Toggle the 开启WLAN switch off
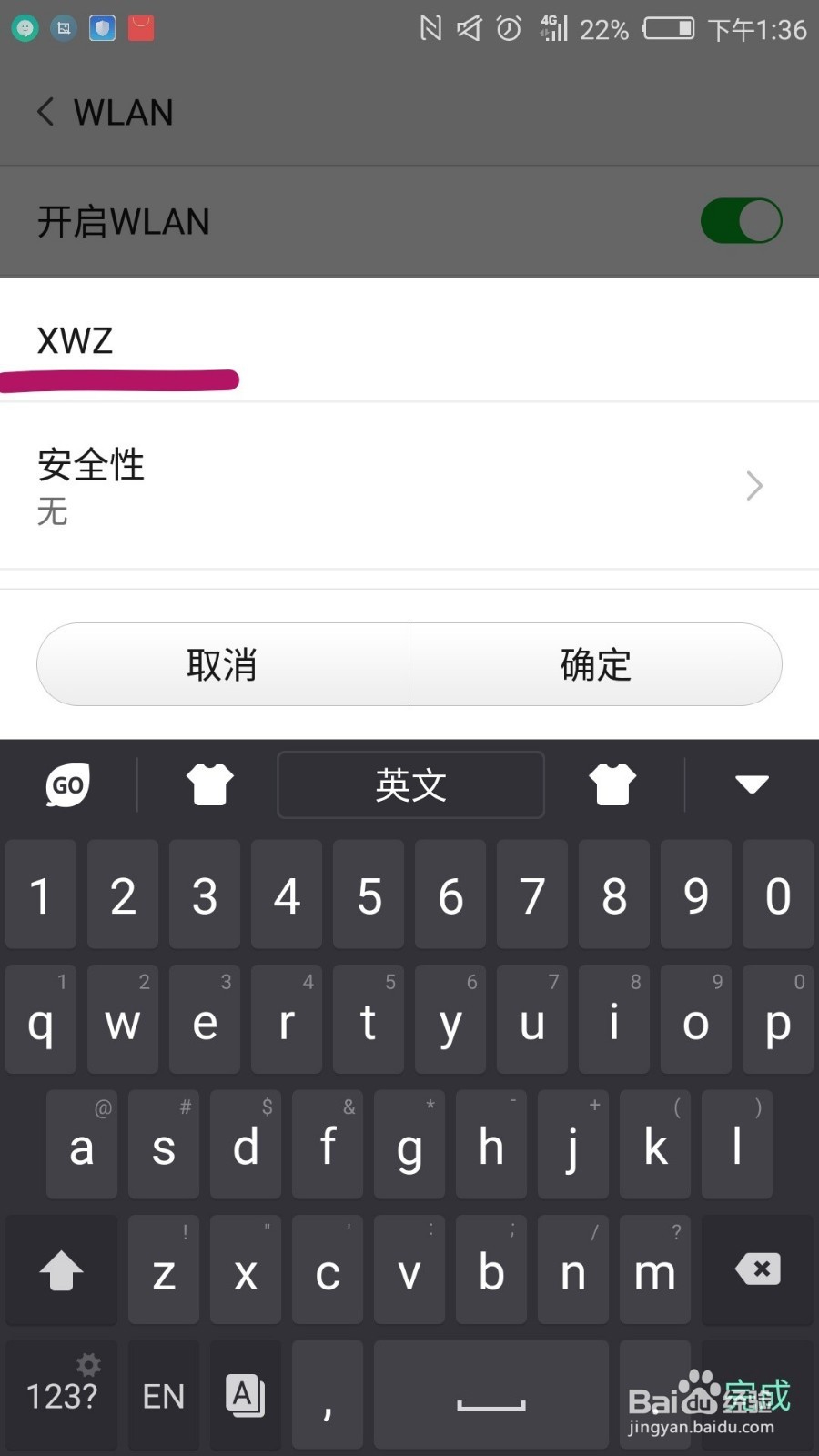This screenshot has height=1456, width=819. pos(742,220)
